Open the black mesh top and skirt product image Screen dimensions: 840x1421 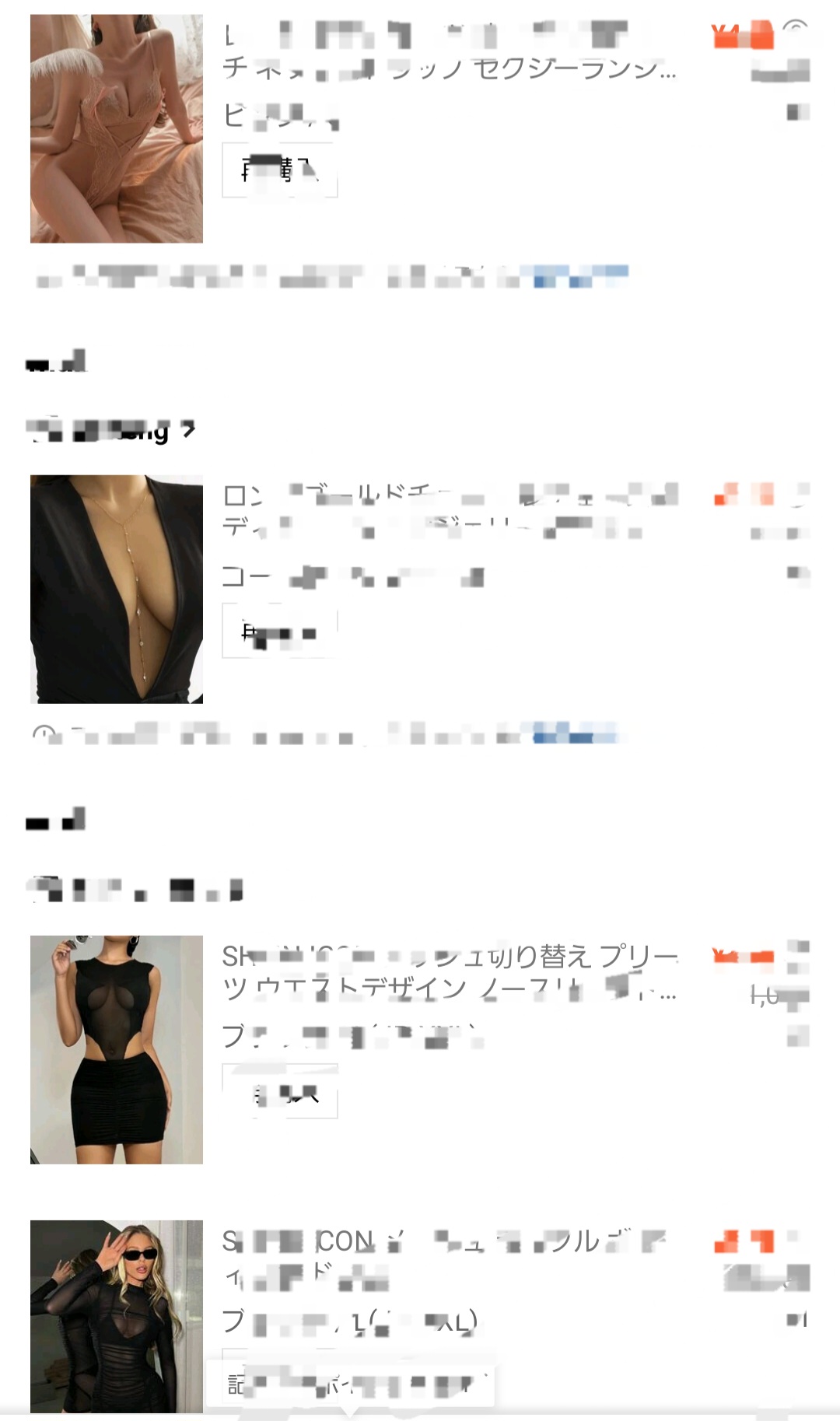pyautogui.click(x=117, y=1049)
